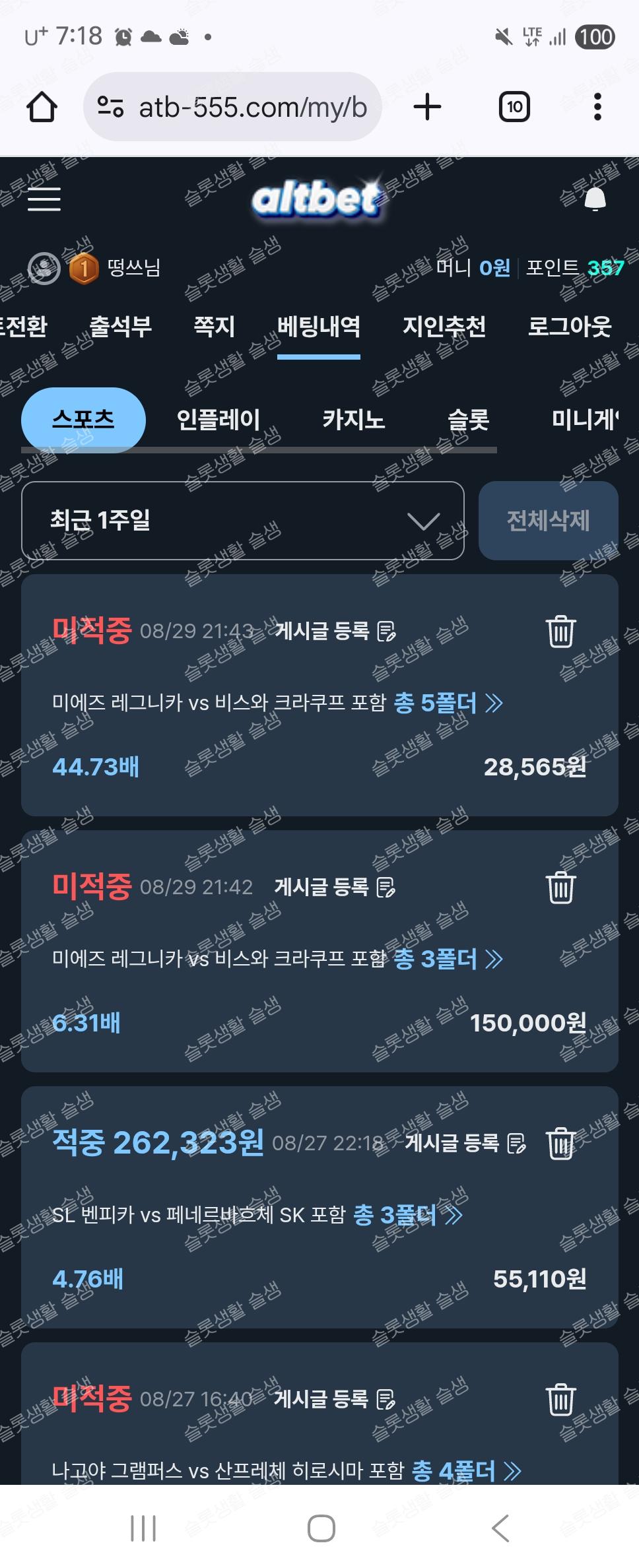
Task: Open the notifications bell
Action: tap(595, 199)
